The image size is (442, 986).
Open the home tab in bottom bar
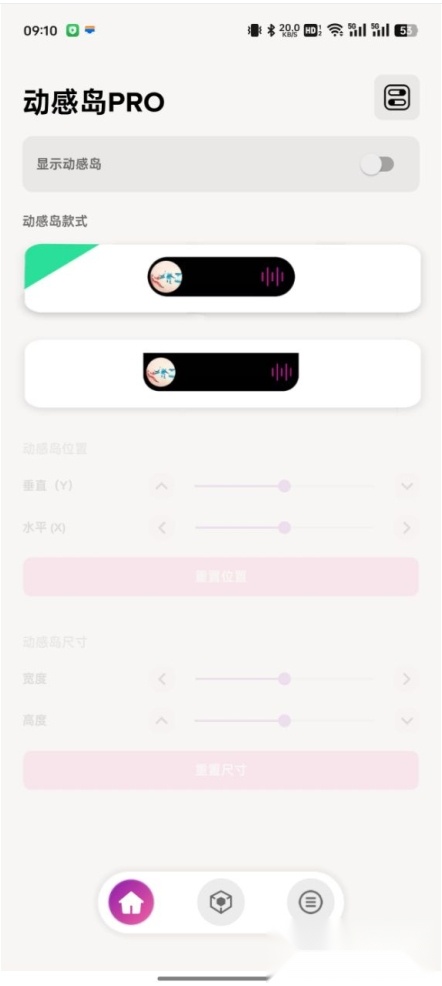pos(131,902)
